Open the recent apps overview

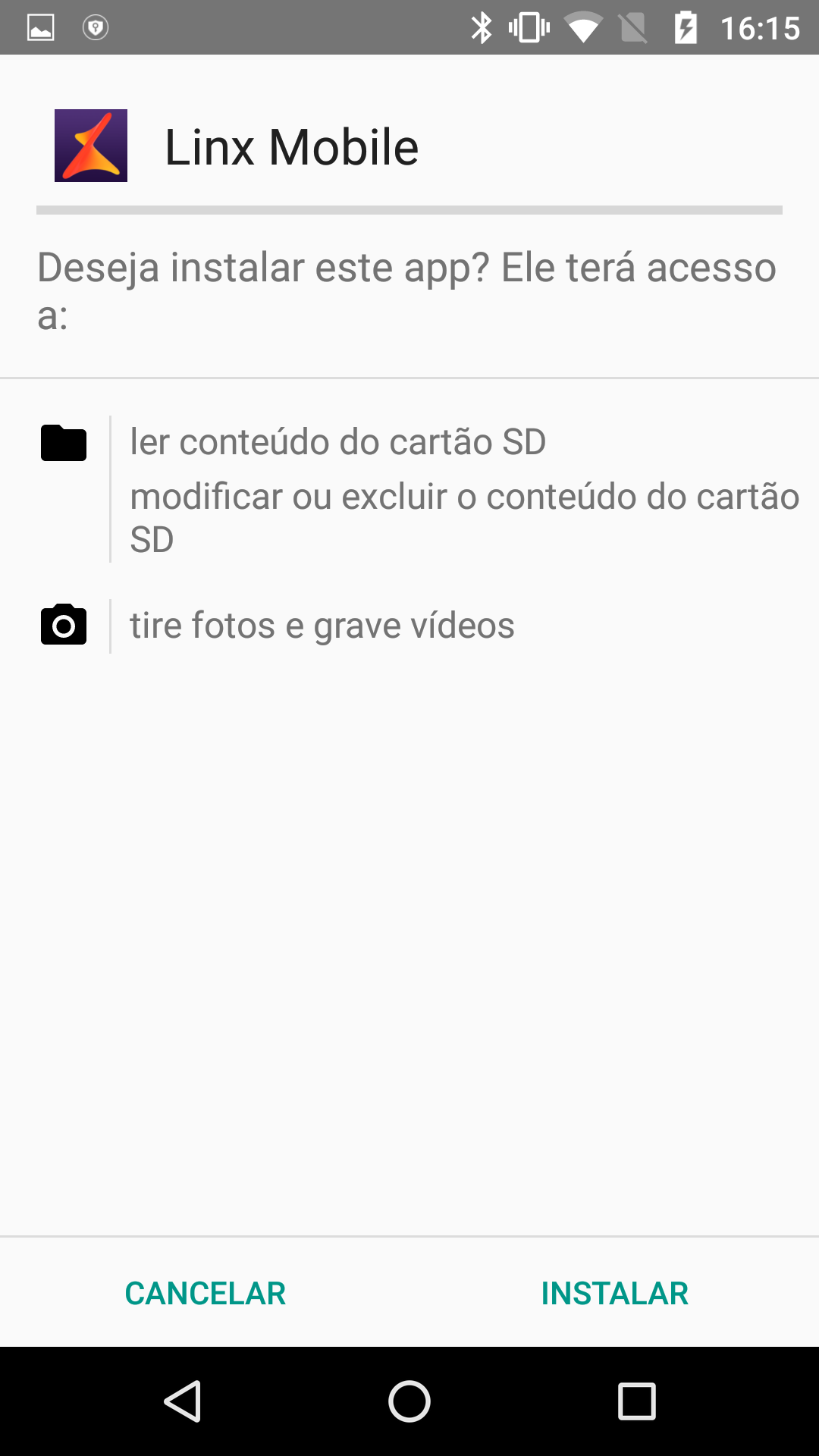click(636, 1401)
